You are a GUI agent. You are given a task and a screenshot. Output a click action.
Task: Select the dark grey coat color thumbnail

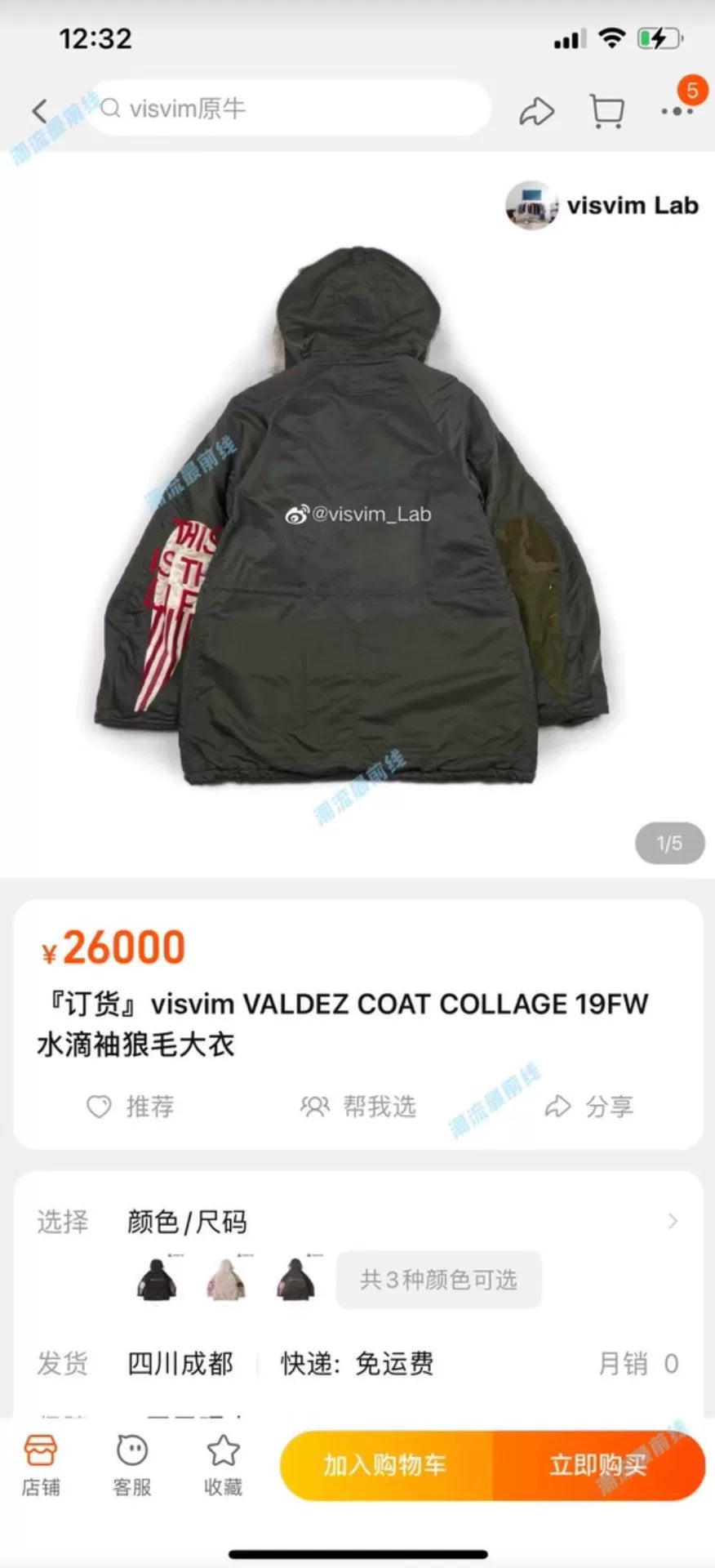coord(295,1279)
